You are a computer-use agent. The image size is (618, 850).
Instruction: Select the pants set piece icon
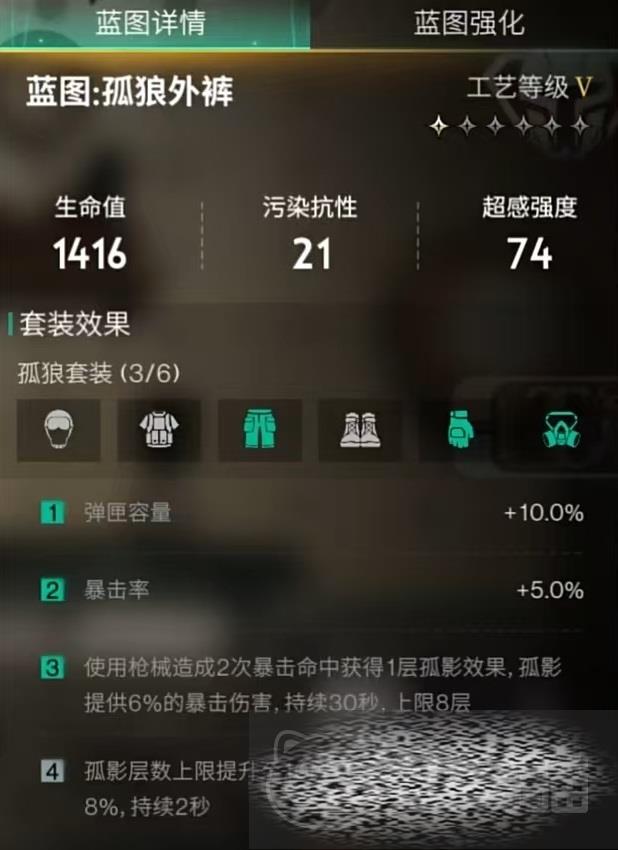(259, 430)
